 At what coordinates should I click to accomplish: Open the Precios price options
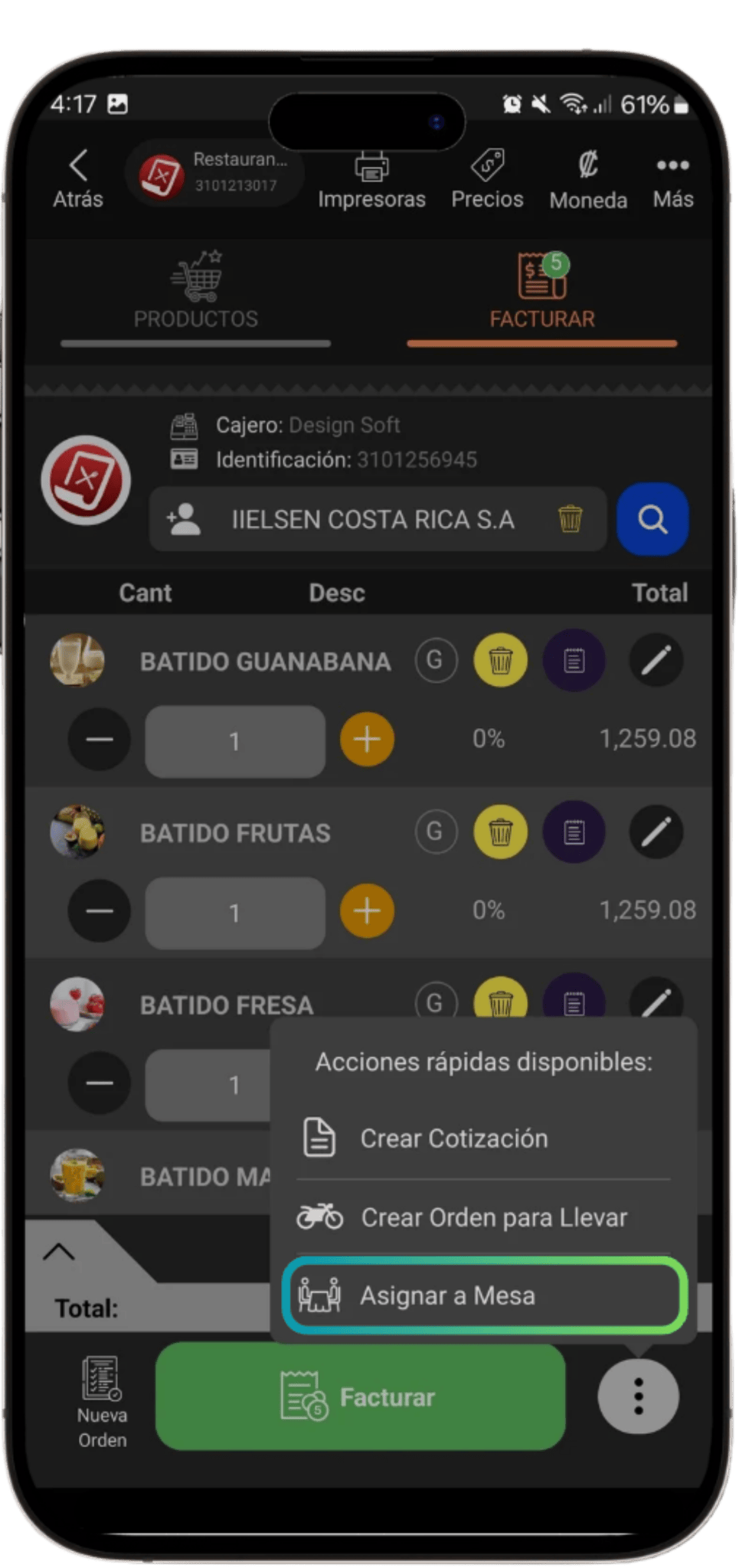tap(487, 179)
